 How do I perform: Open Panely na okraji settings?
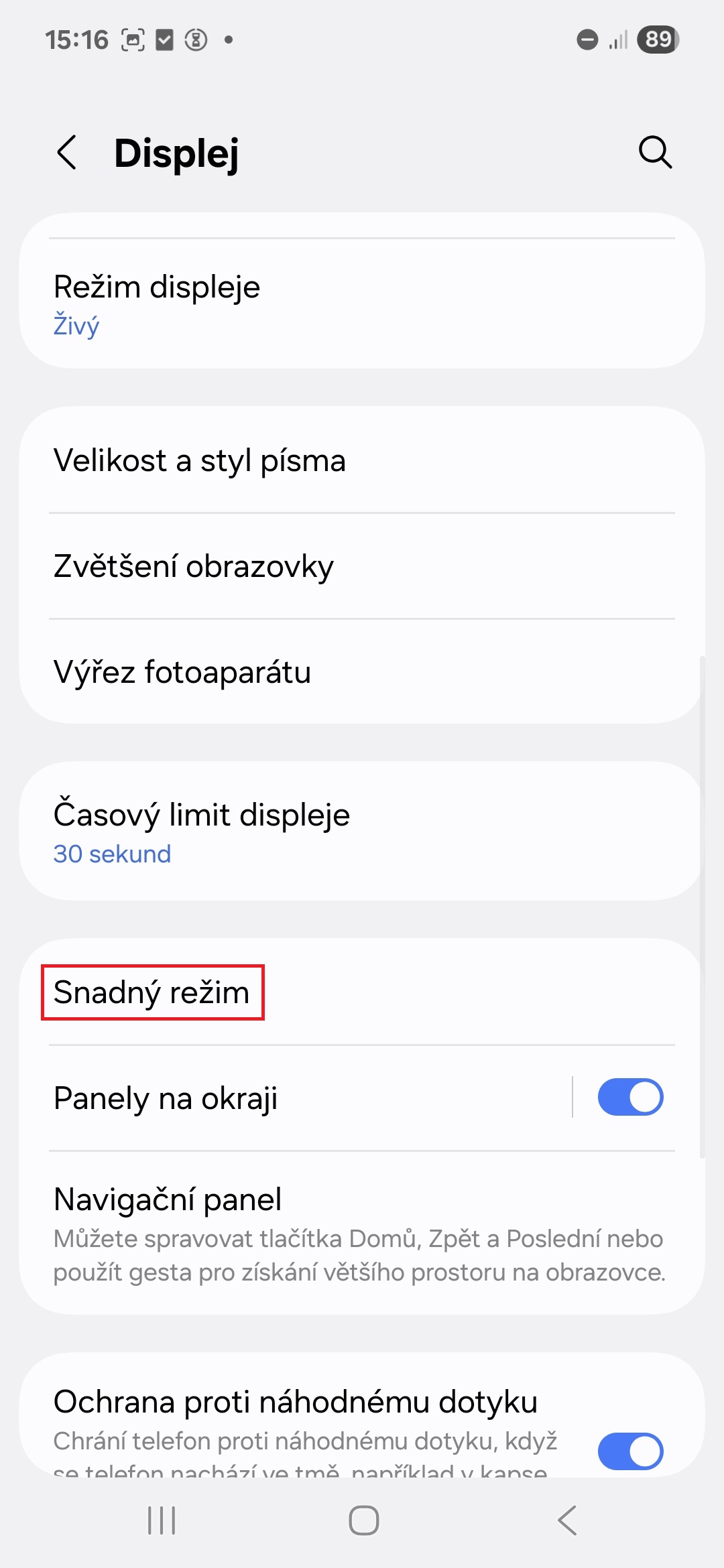point(295,1098)
